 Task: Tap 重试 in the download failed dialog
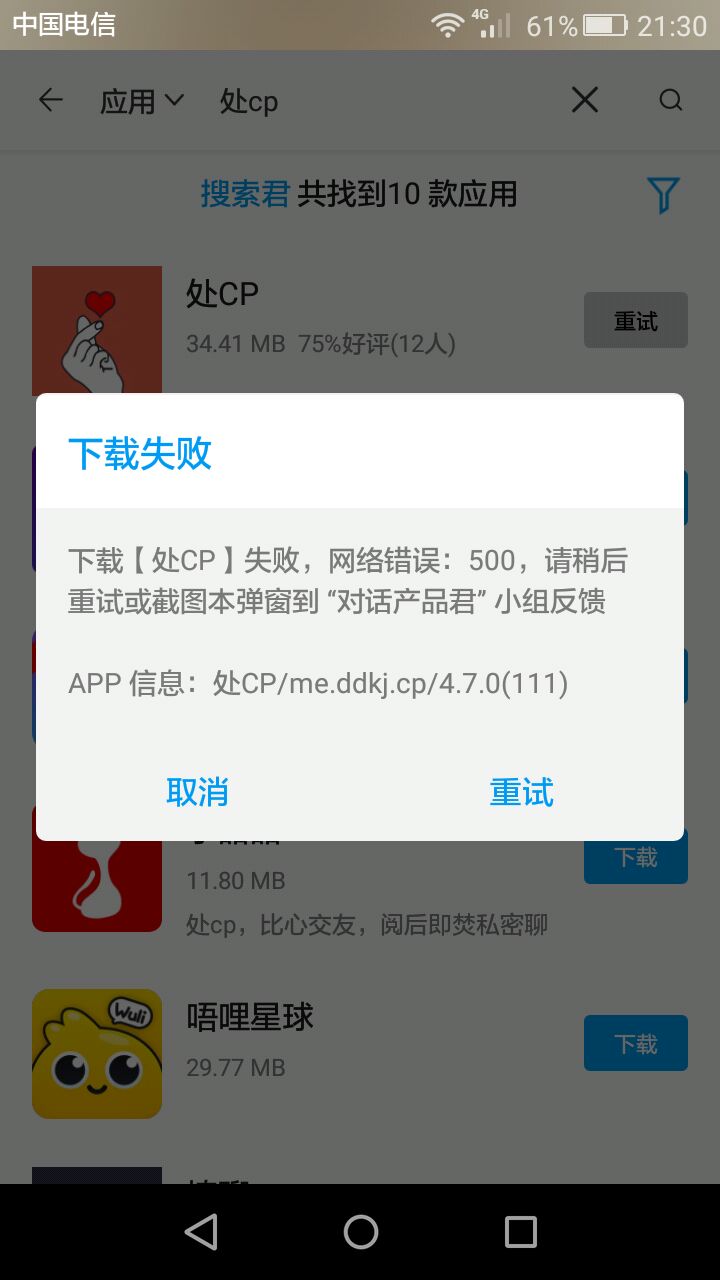[521, 792]
